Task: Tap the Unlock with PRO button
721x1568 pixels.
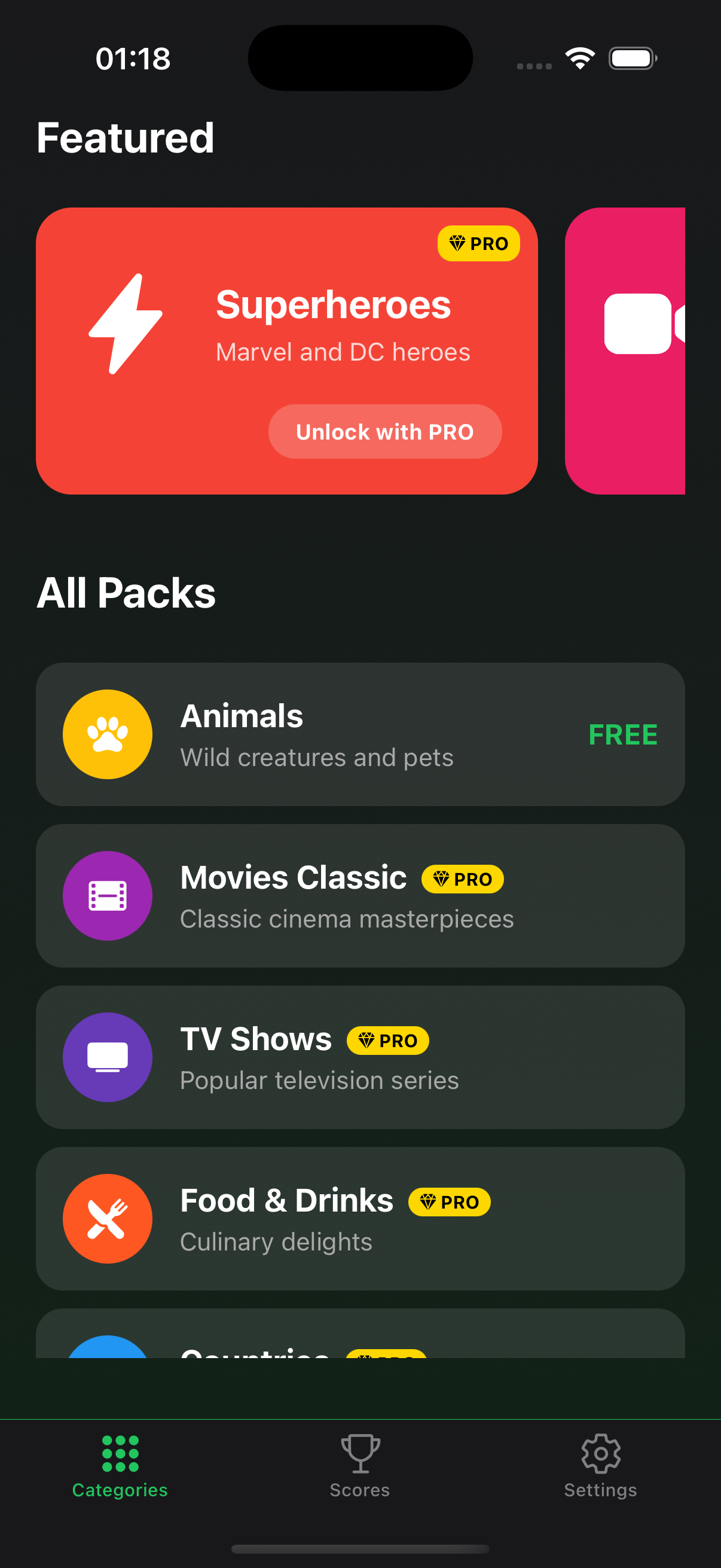Action: tap(384, 432)
